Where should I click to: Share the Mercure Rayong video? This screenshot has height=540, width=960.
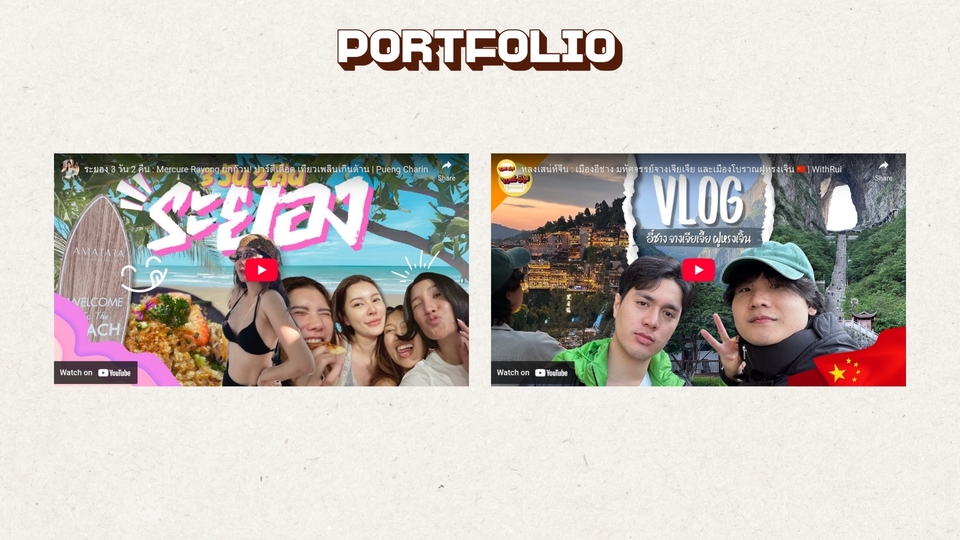[446, 170]
